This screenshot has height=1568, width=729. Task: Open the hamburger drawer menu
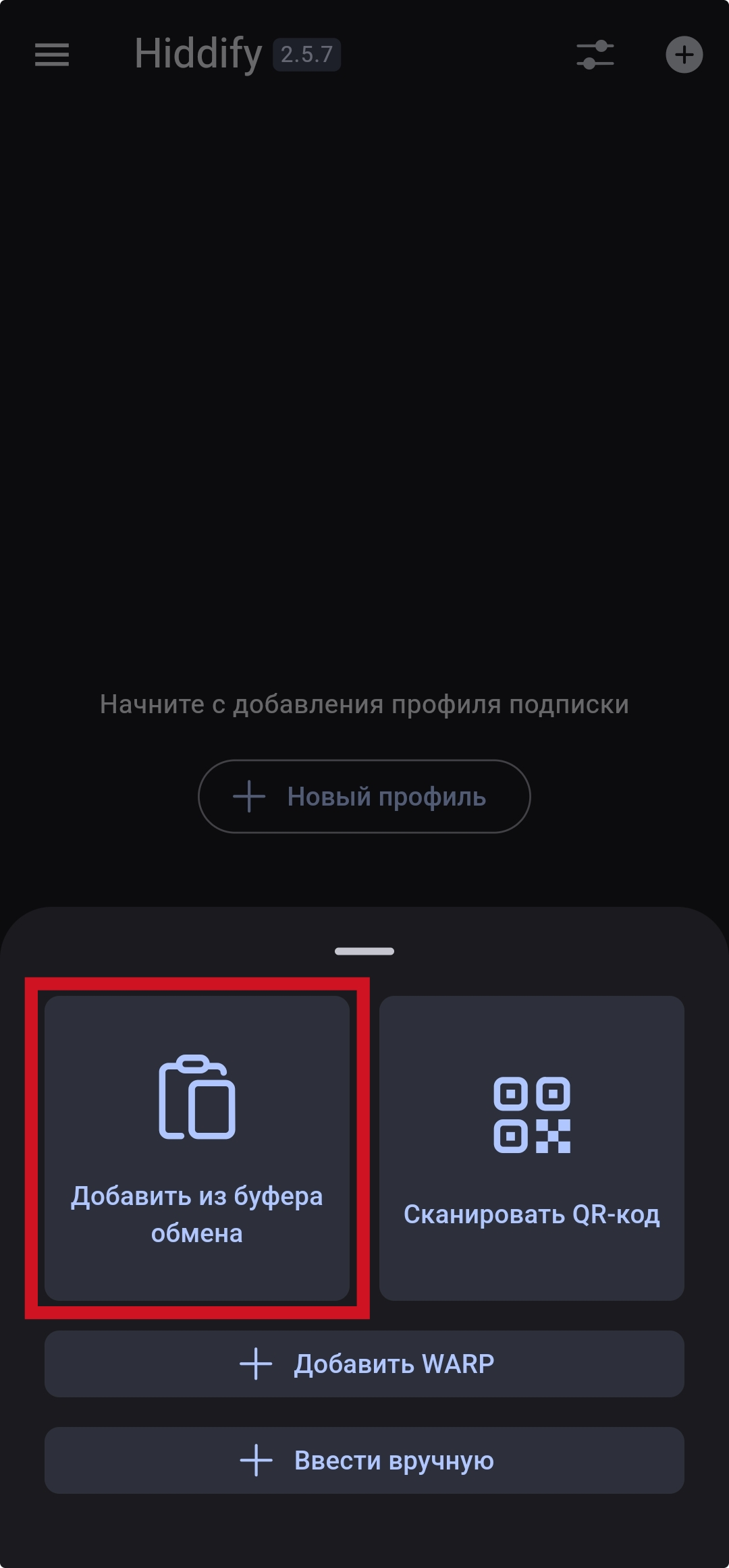(52, 55)
